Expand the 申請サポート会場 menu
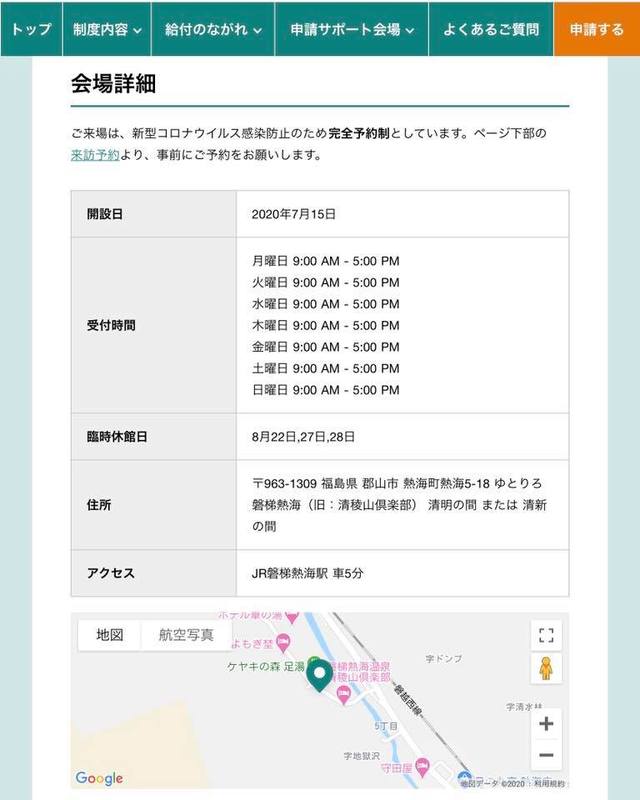640x800 pixels. (x=352, y=29)
